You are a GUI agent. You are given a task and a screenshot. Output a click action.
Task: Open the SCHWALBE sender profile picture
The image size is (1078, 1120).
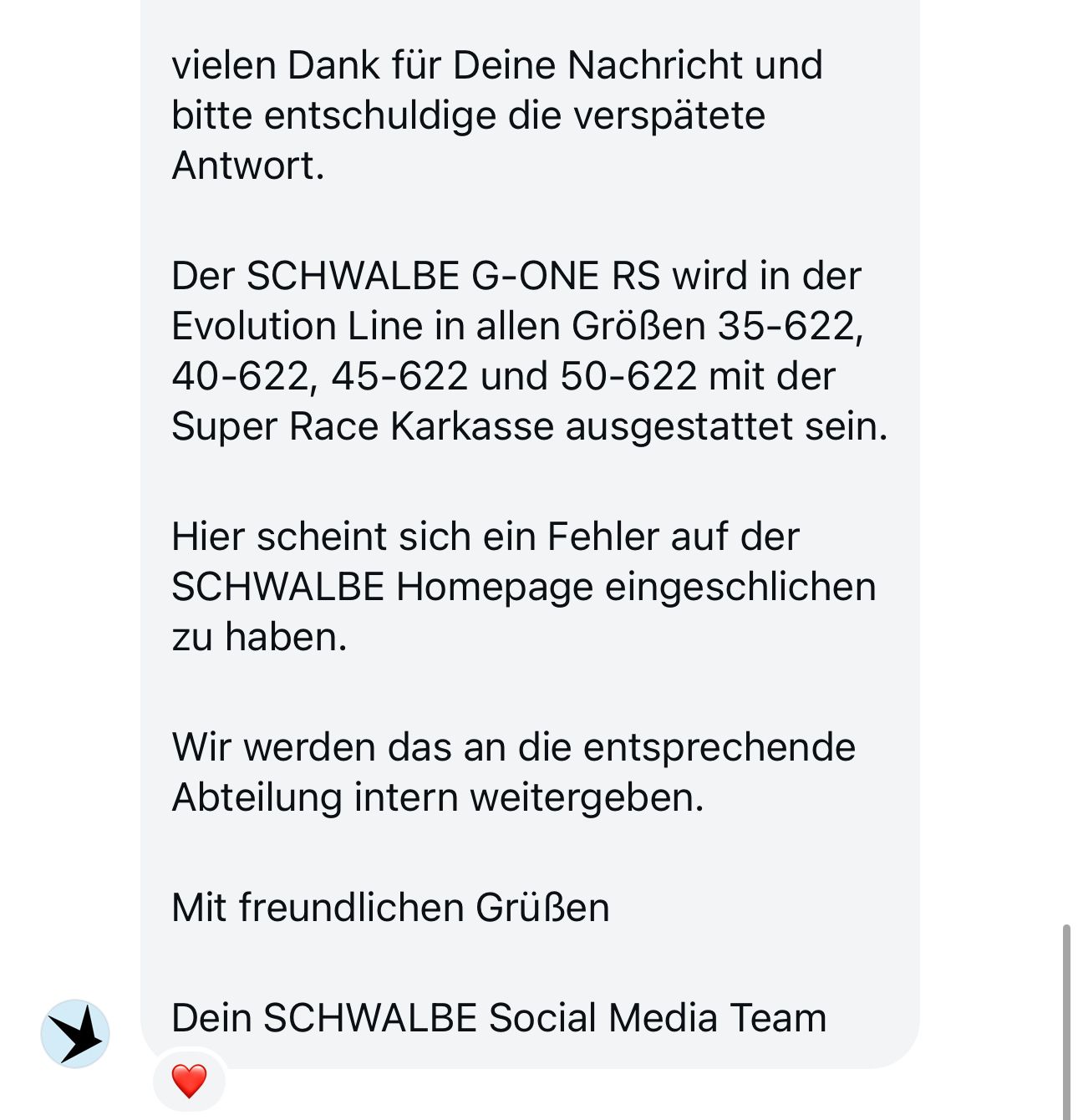pyautogui.click(x=75, y=1034)
